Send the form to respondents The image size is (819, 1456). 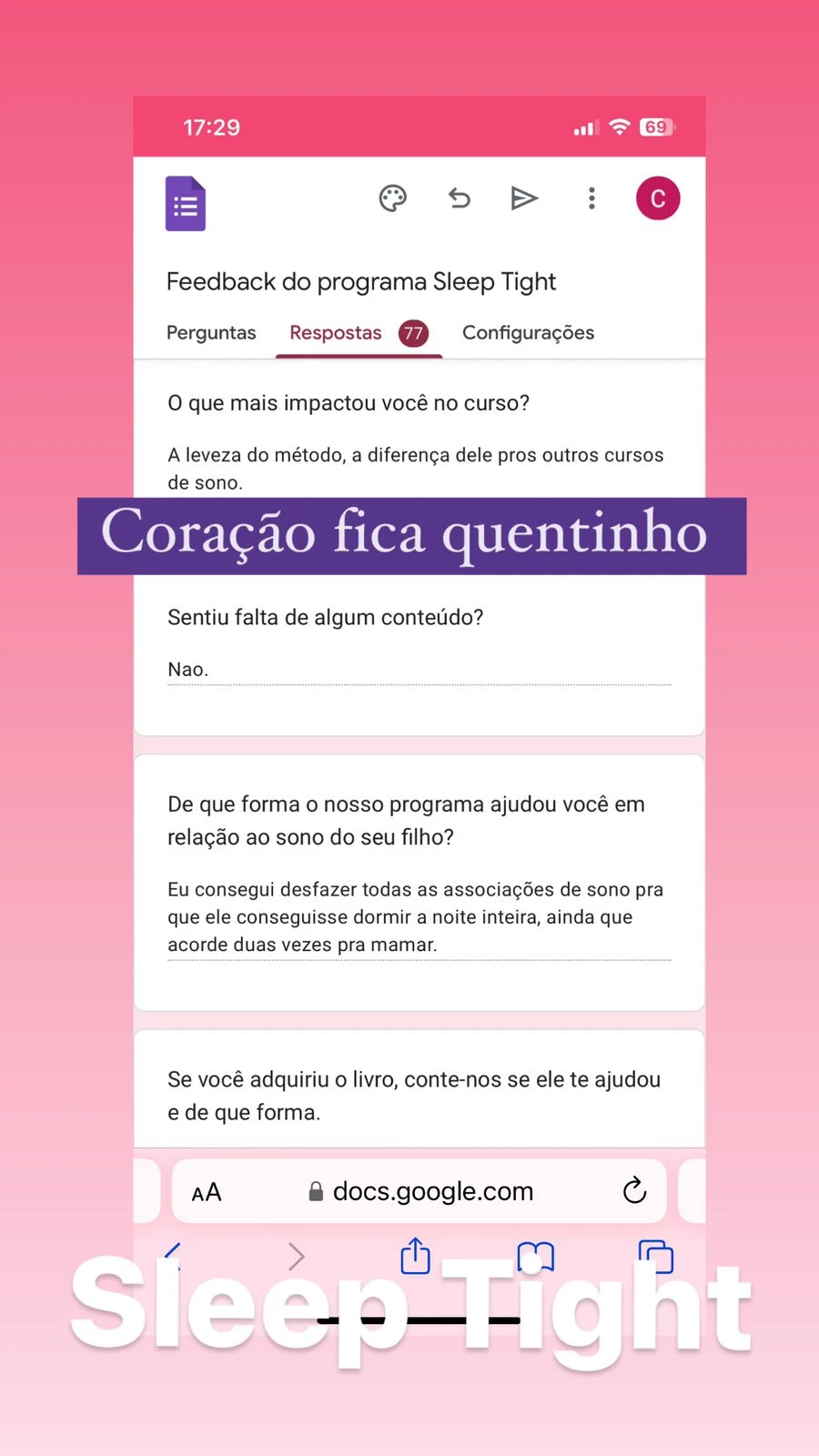pos(524,197)
